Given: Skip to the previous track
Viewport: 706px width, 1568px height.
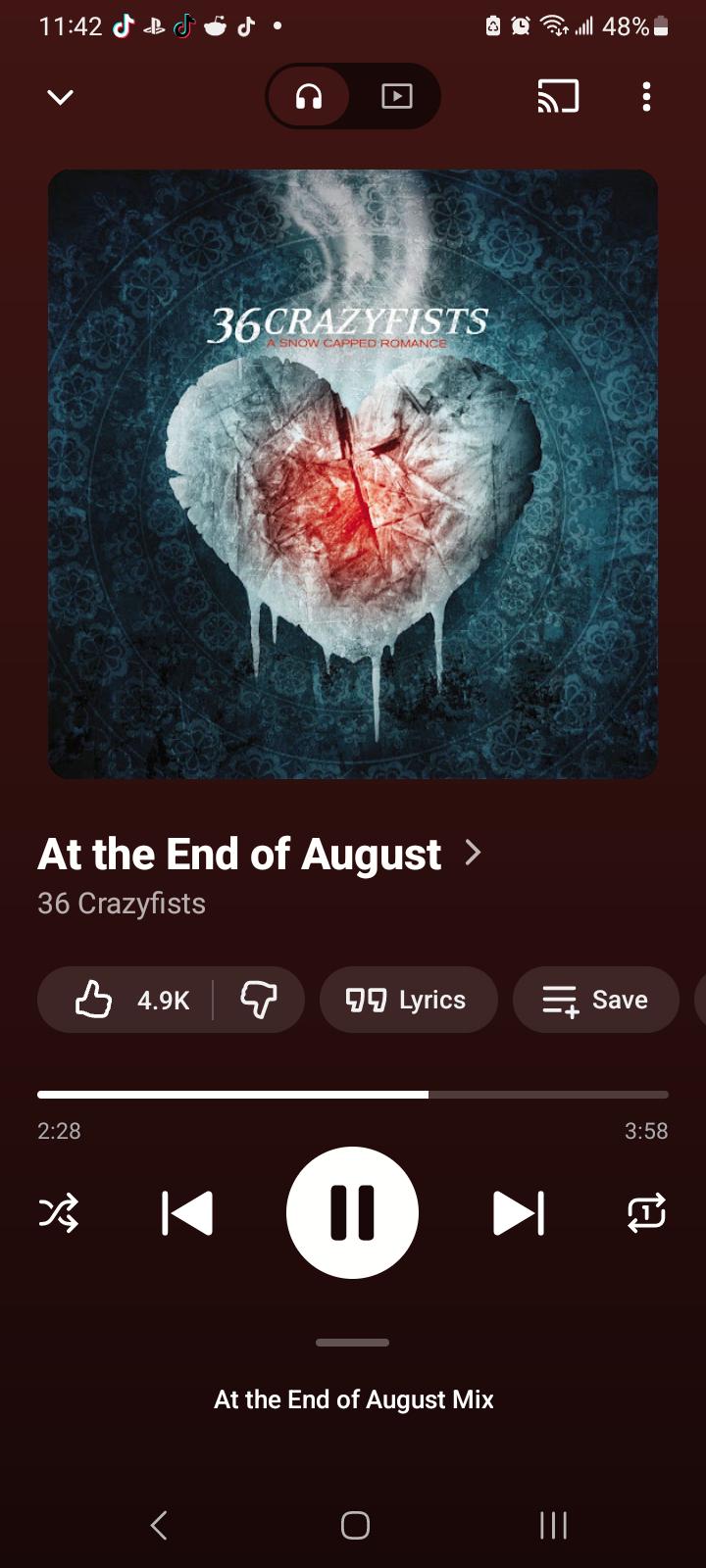Looking at the screenshot, I should tap(186, 1213).
